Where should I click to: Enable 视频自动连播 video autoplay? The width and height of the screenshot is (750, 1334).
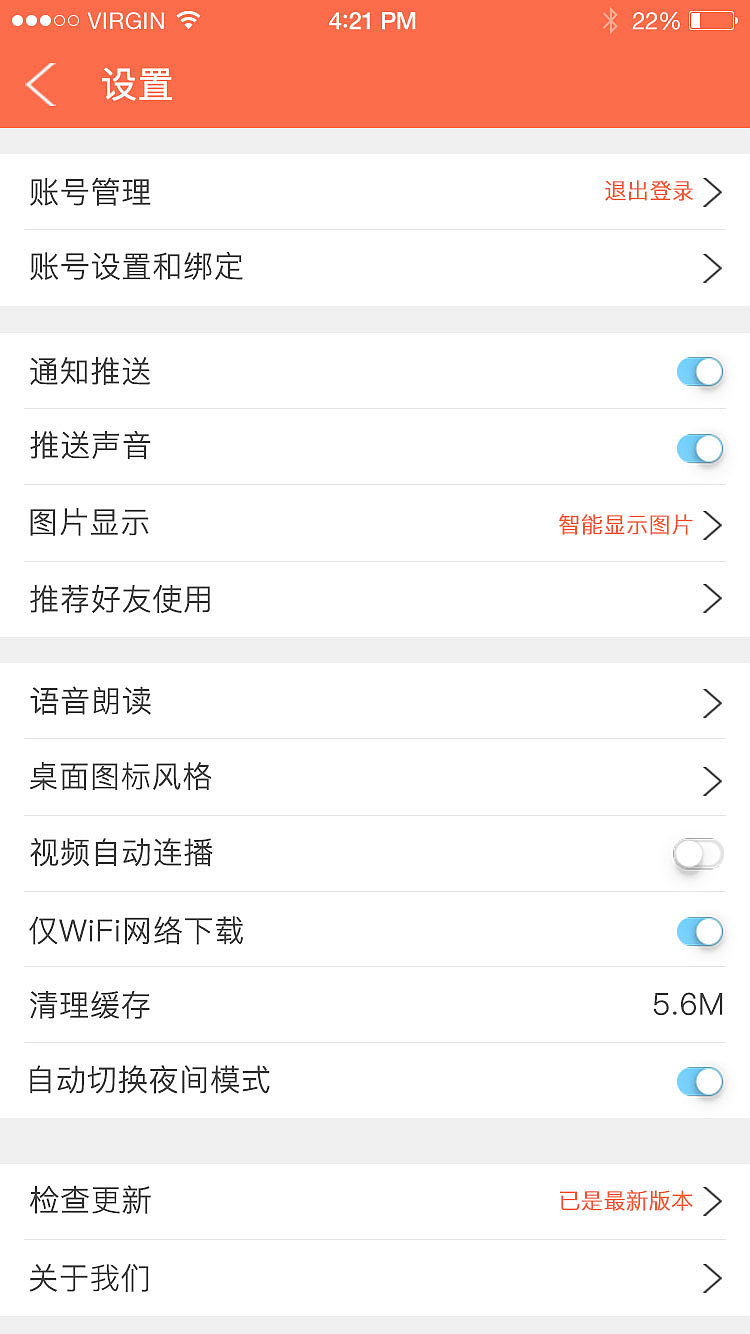pos(699,854)
